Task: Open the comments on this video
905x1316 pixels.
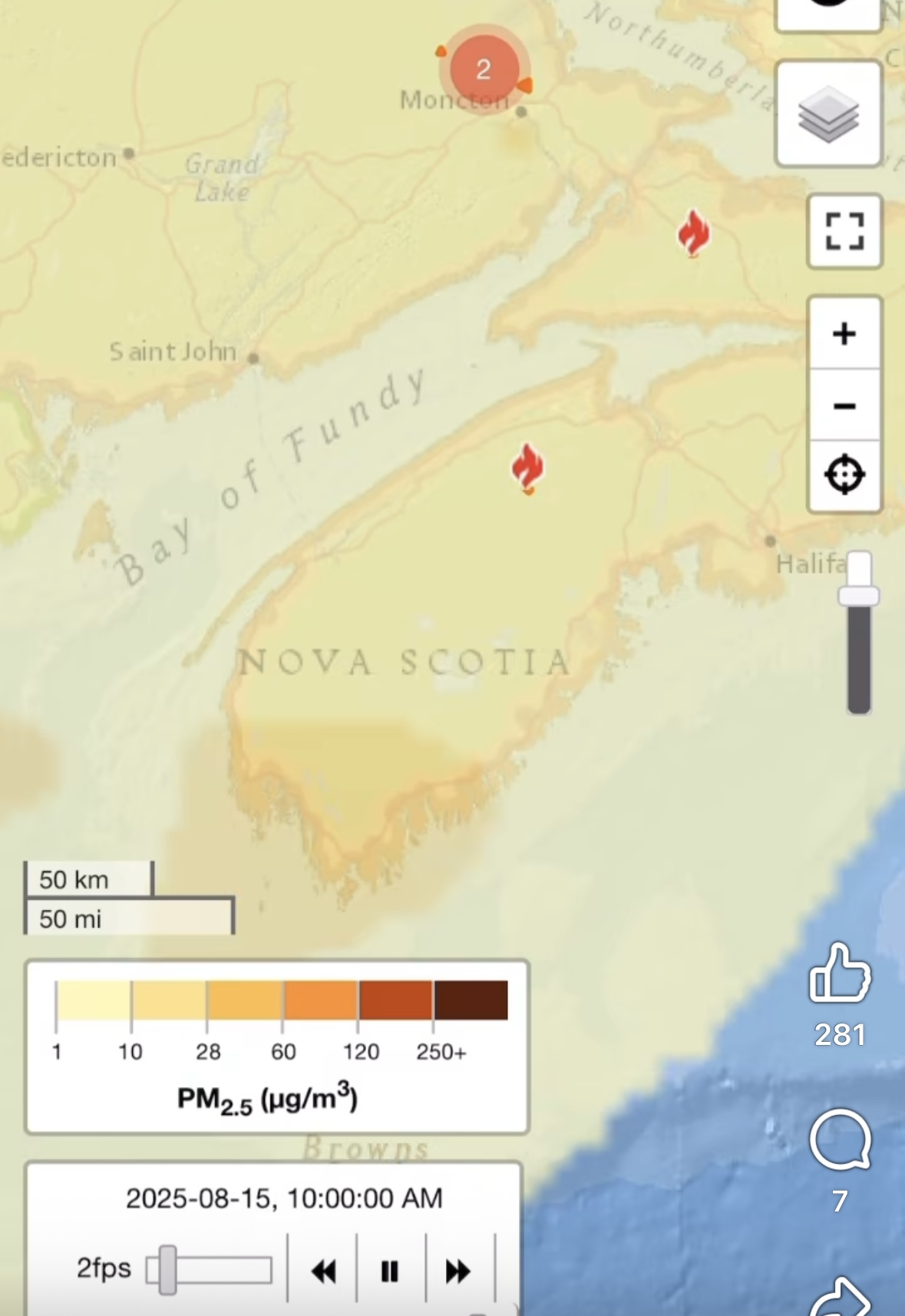Action: click(x=840, y=1139)
